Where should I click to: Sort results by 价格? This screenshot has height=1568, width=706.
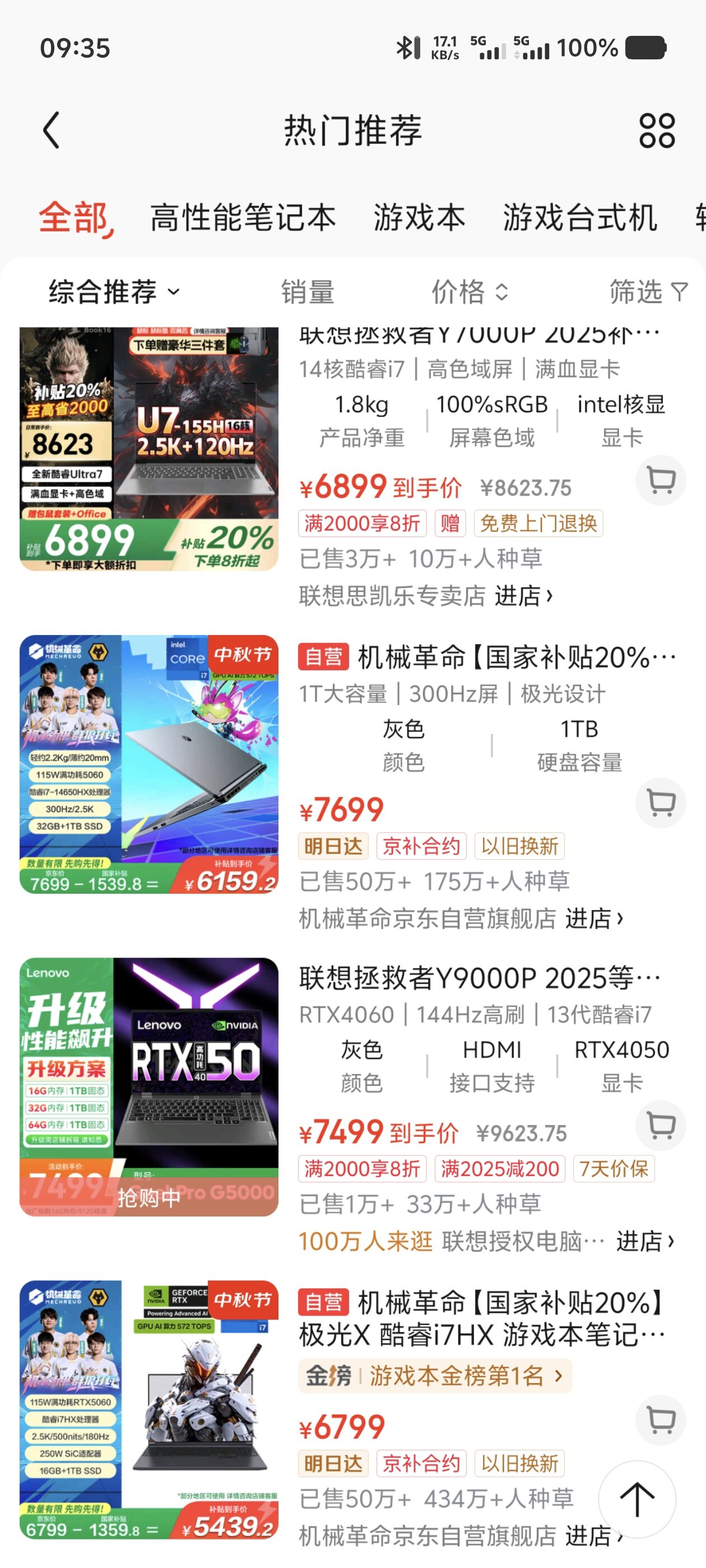(469, 292)
